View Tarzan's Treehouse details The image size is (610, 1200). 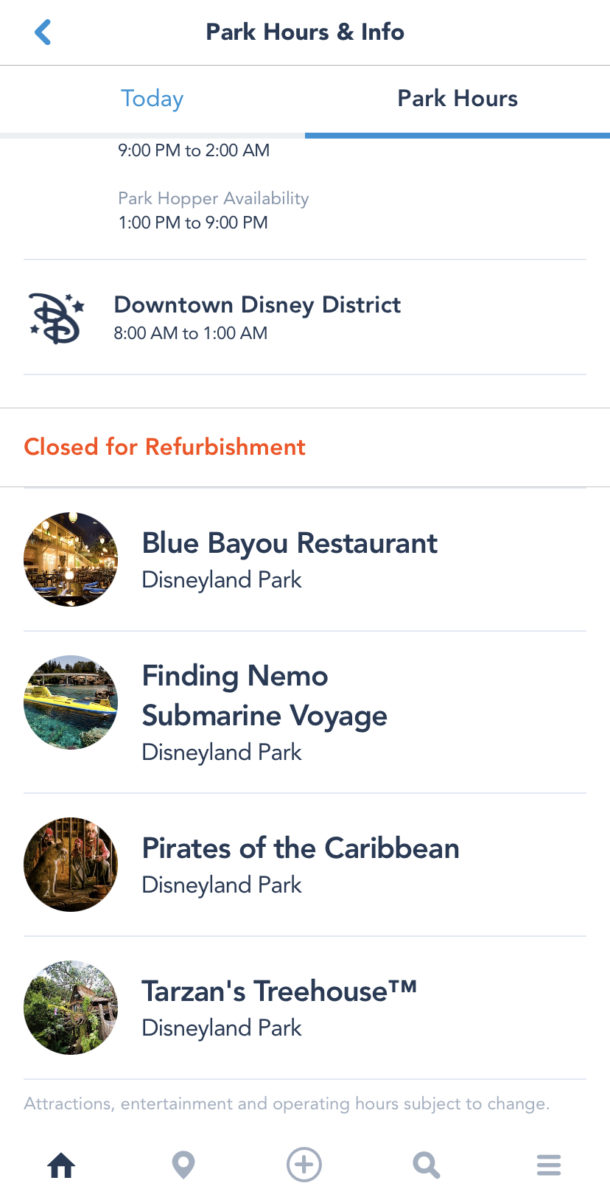279,1007
